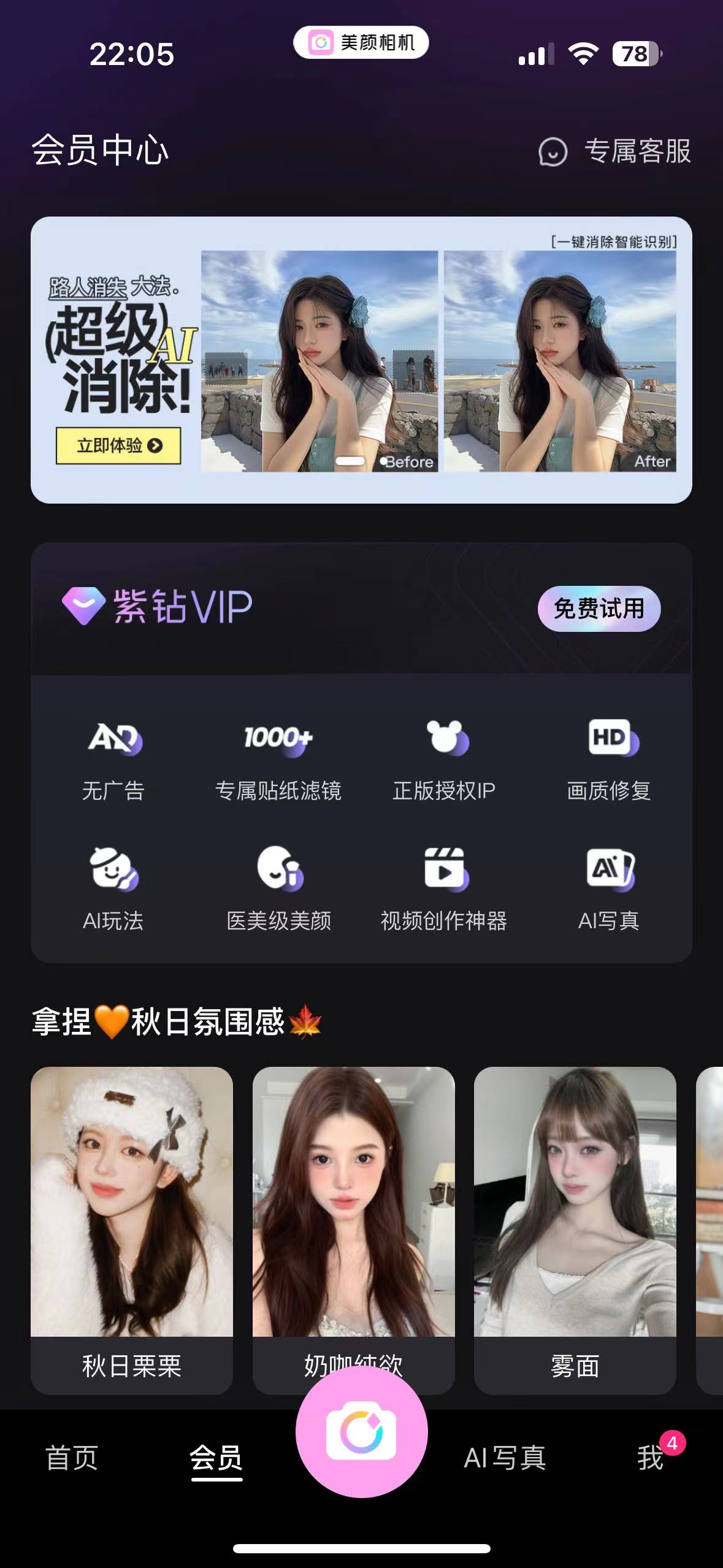Image resolution: width=723 pixels, height=1568 pixels.
Task: Tap 免费试用 for 紫钻VIP
Action: [x=599, y=609]
